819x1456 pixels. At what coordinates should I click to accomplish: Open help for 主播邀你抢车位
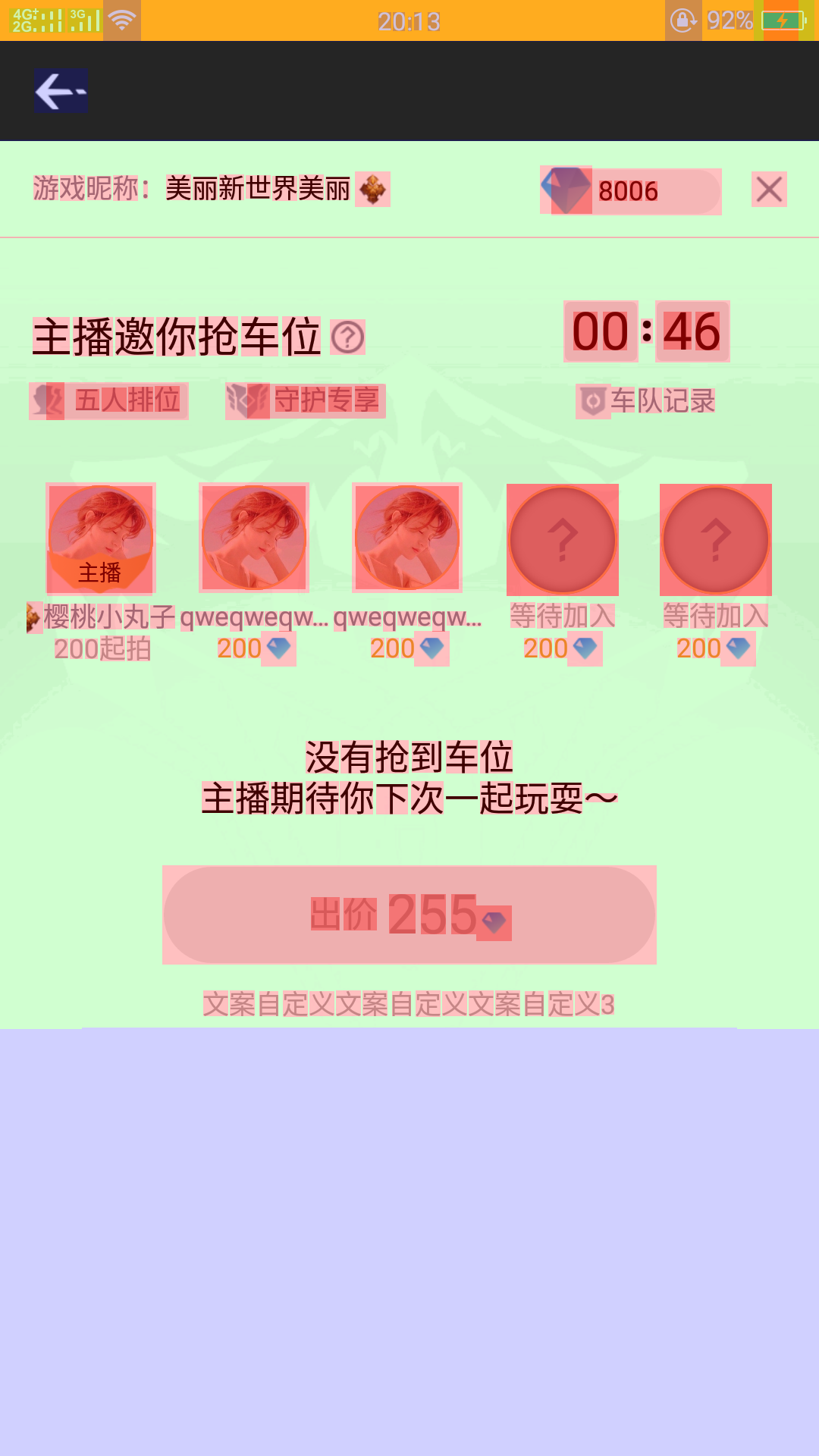348,337
